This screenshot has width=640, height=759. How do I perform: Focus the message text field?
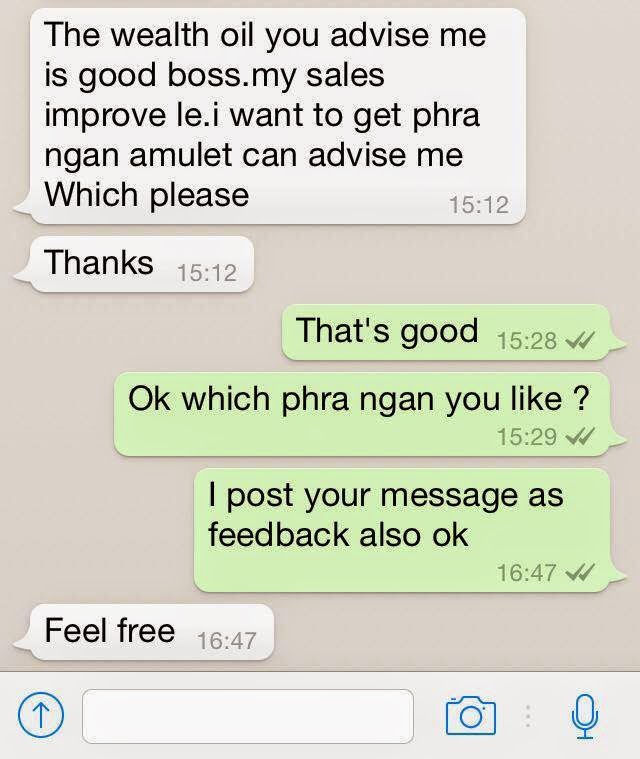(248, 716)
